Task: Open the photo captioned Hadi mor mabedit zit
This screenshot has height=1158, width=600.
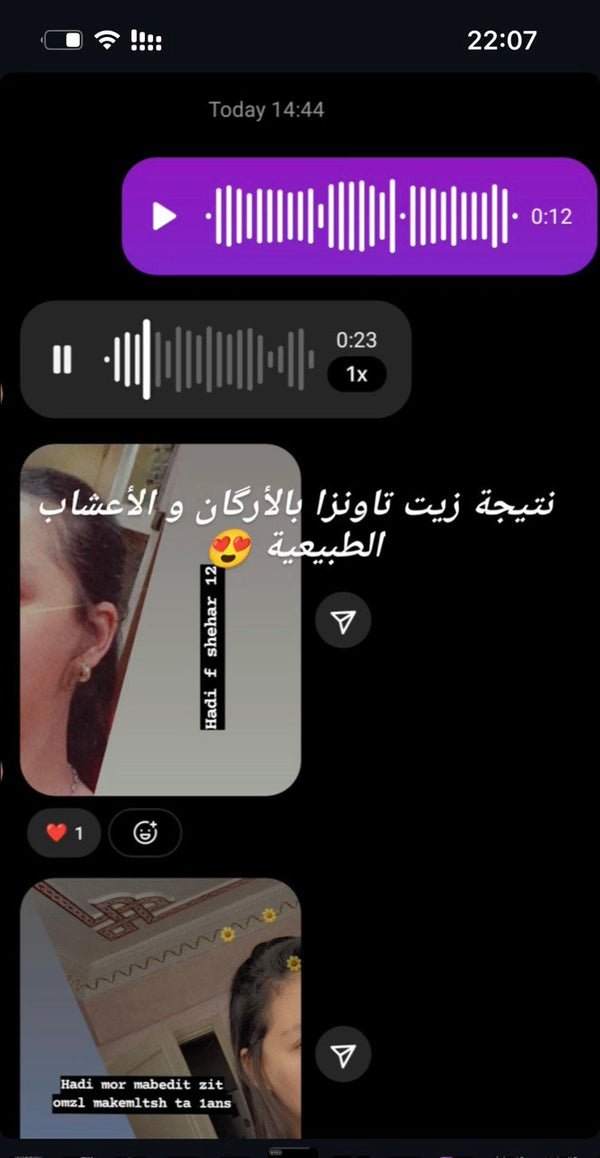Action: pyautogui.click(x=160, y=1010)
